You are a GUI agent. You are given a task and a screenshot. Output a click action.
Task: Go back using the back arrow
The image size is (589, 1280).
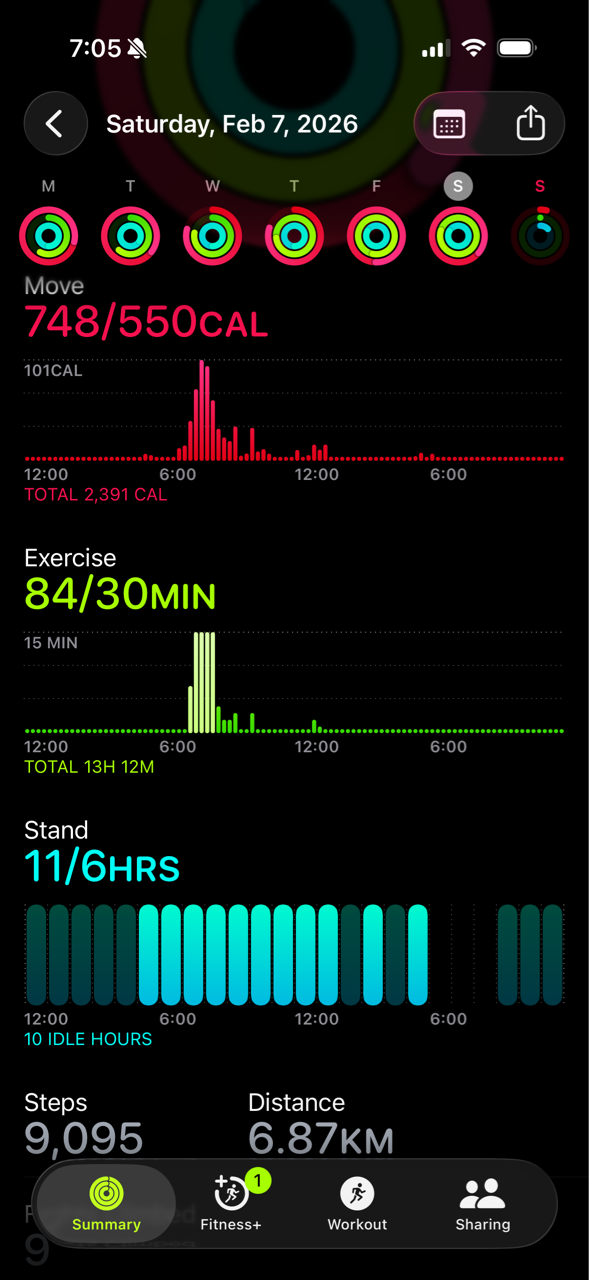point(55,124)
